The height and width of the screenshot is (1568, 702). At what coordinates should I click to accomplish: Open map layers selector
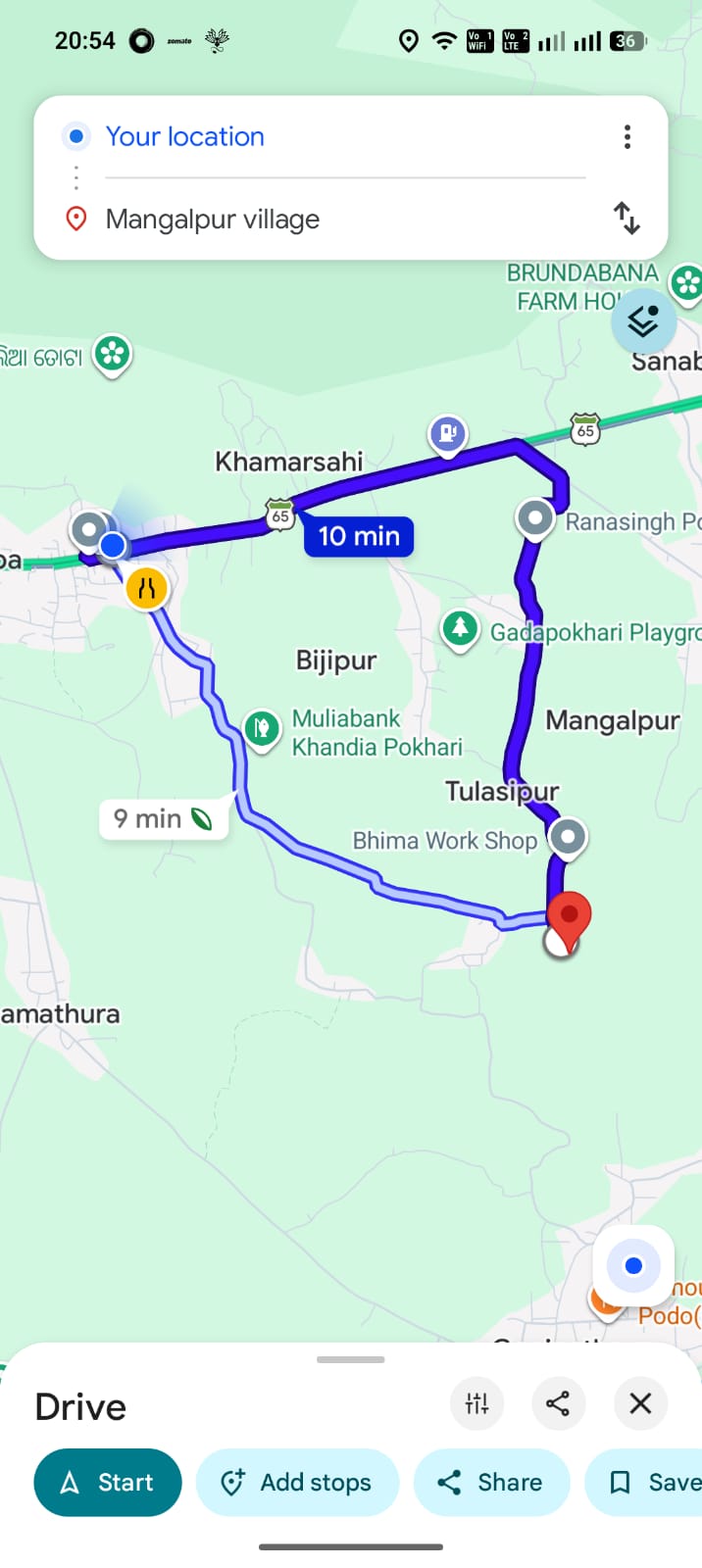643,320
